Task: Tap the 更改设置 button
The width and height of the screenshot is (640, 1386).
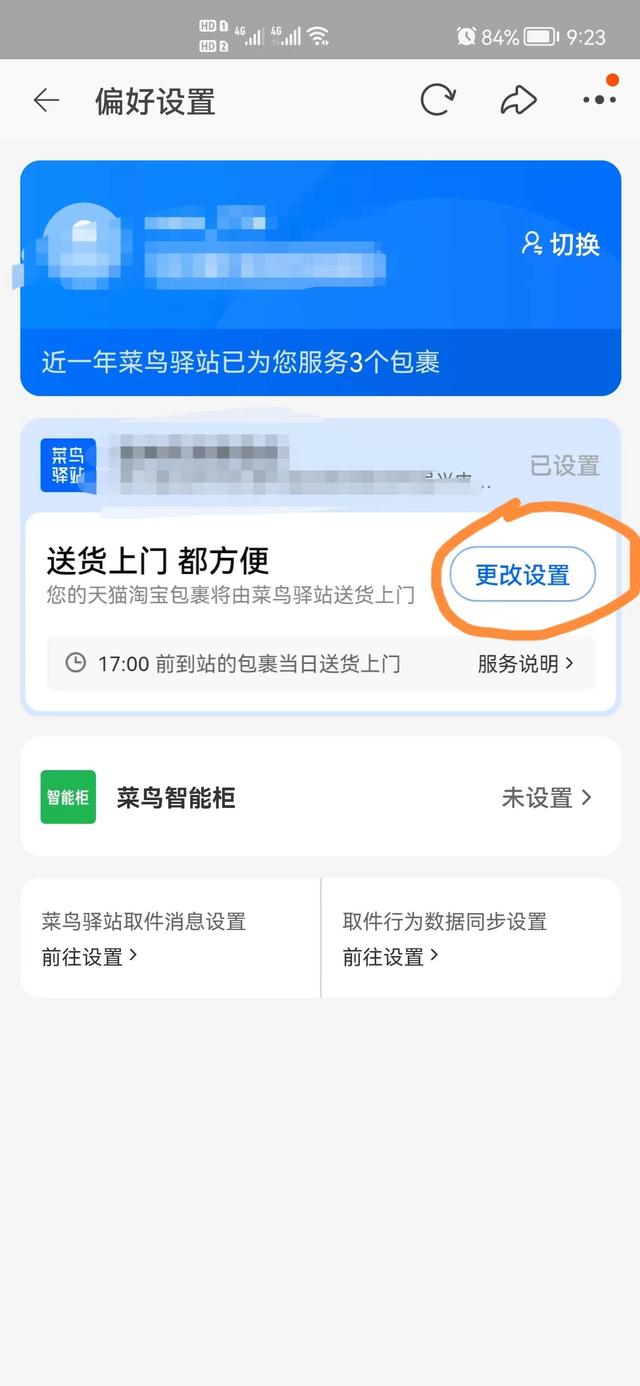Action: [522, 575]
